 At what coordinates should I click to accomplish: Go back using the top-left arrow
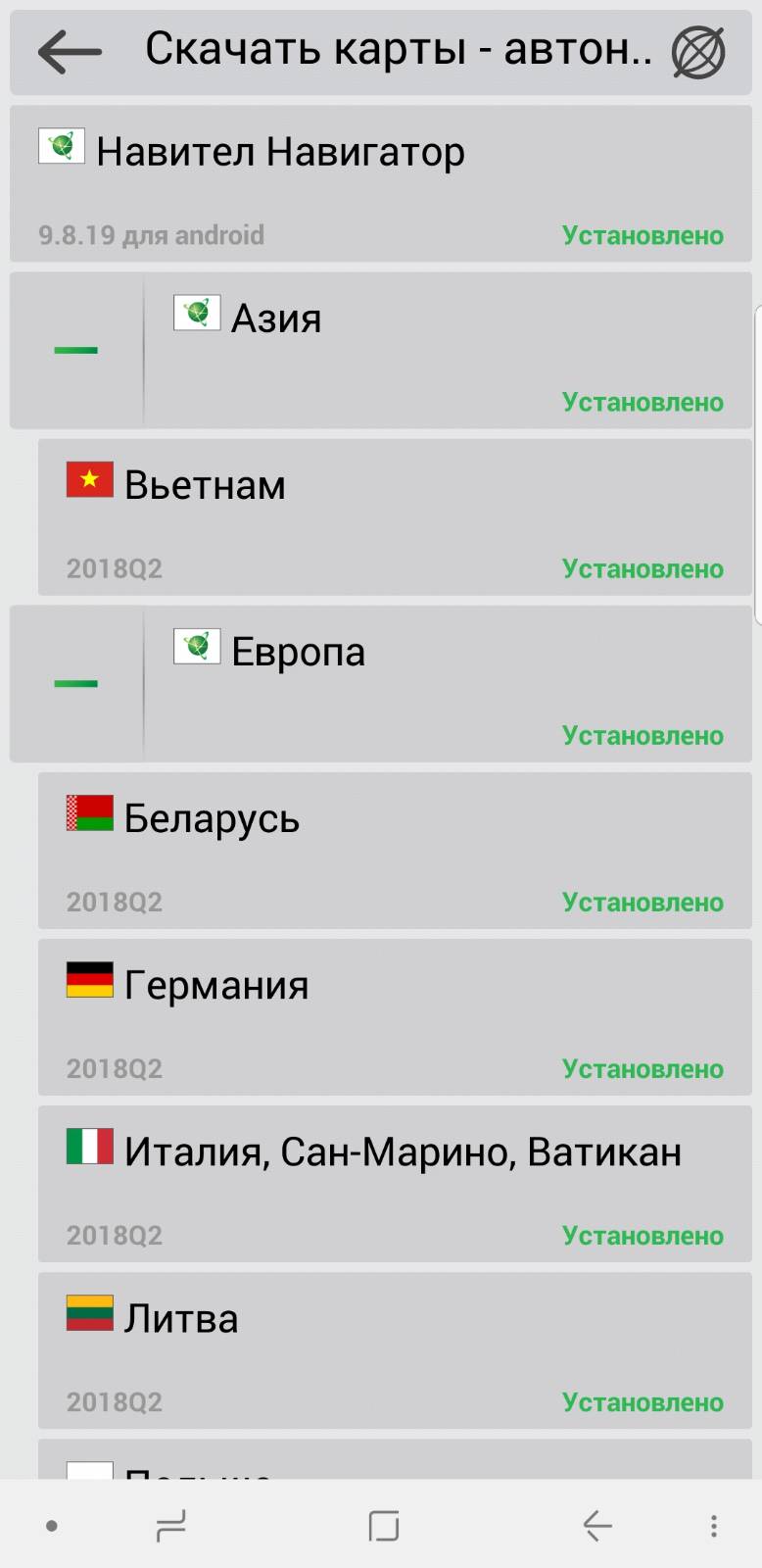[x=70, y=52]
